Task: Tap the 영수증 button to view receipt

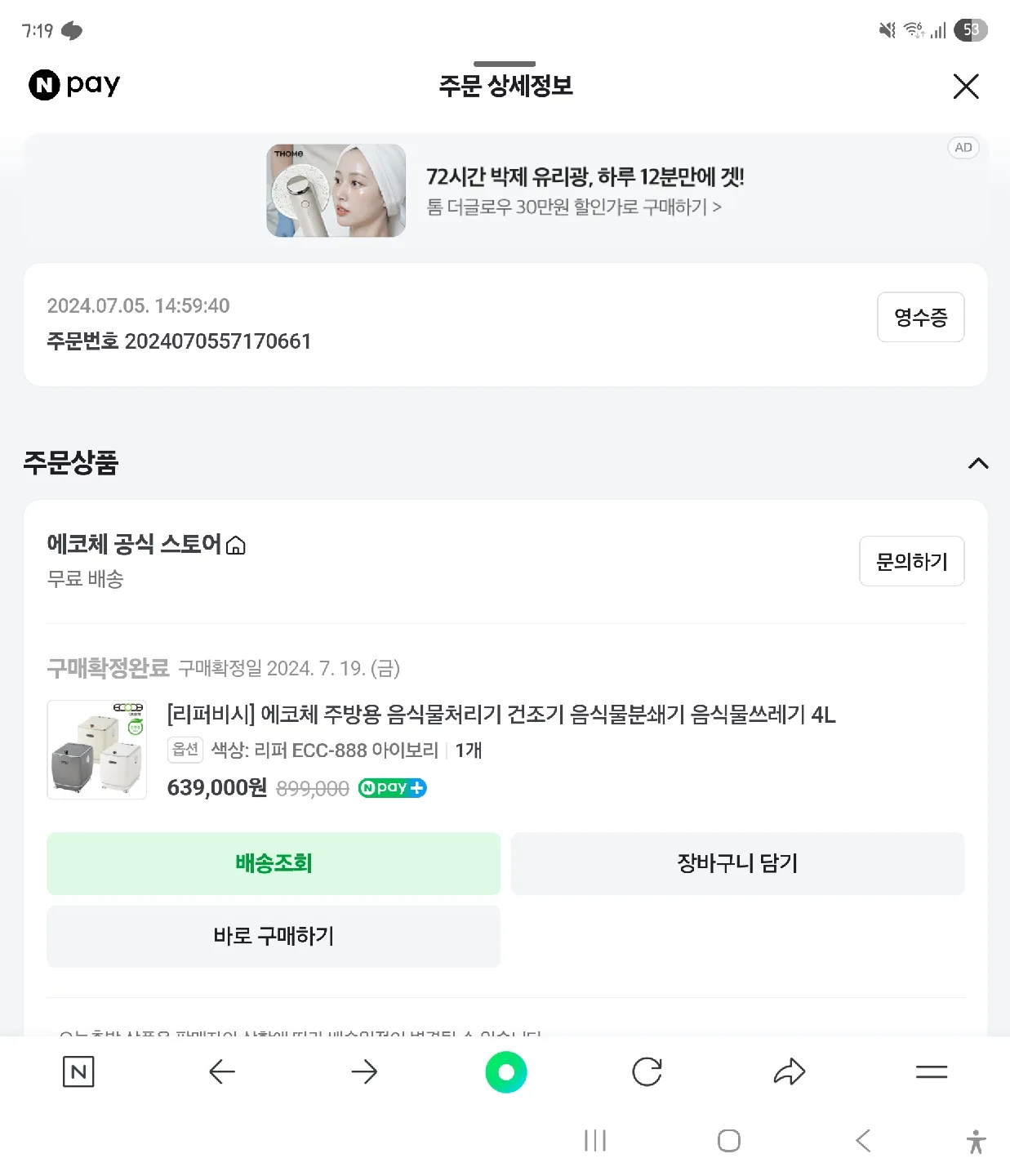Action: coord(921,318)
